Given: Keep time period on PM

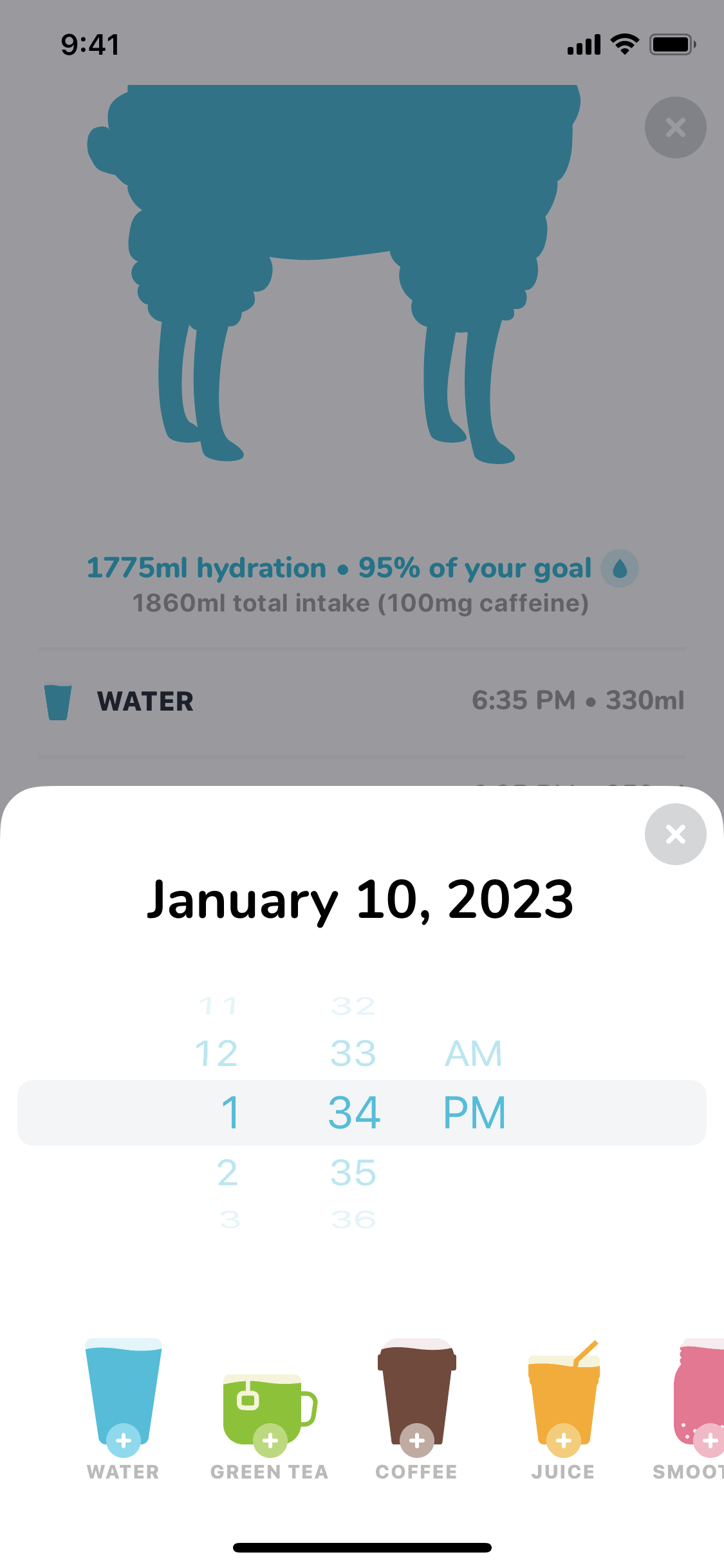Looking at the screenshot, I should (474, 1112).
